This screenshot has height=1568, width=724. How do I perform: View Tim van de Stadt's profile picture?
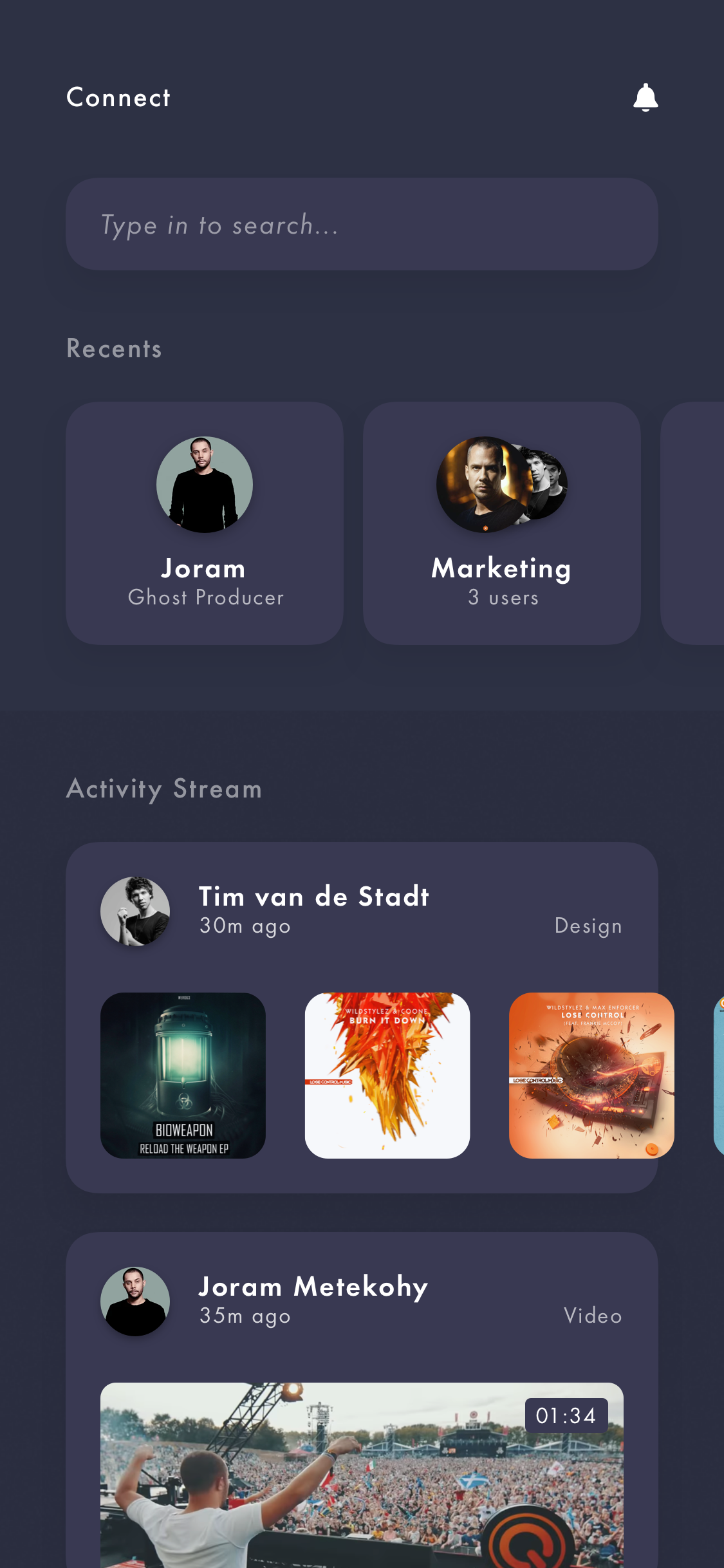click(135, 911)
